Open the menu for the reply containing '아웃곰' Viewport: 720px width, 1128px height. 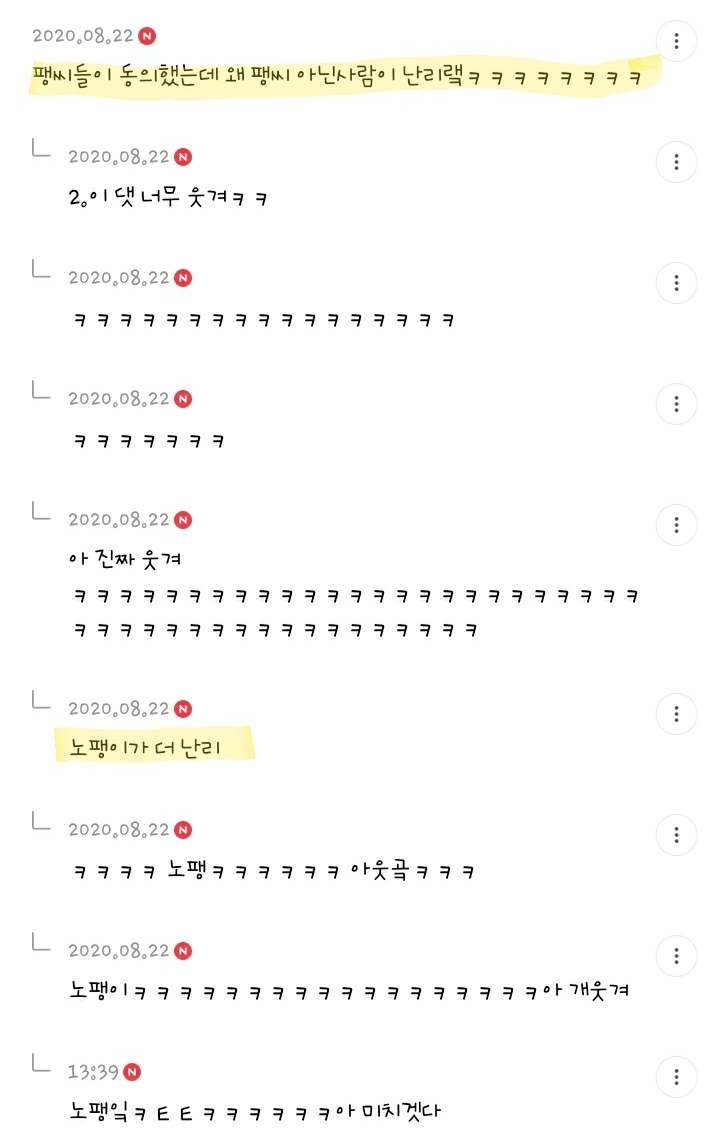676,834
